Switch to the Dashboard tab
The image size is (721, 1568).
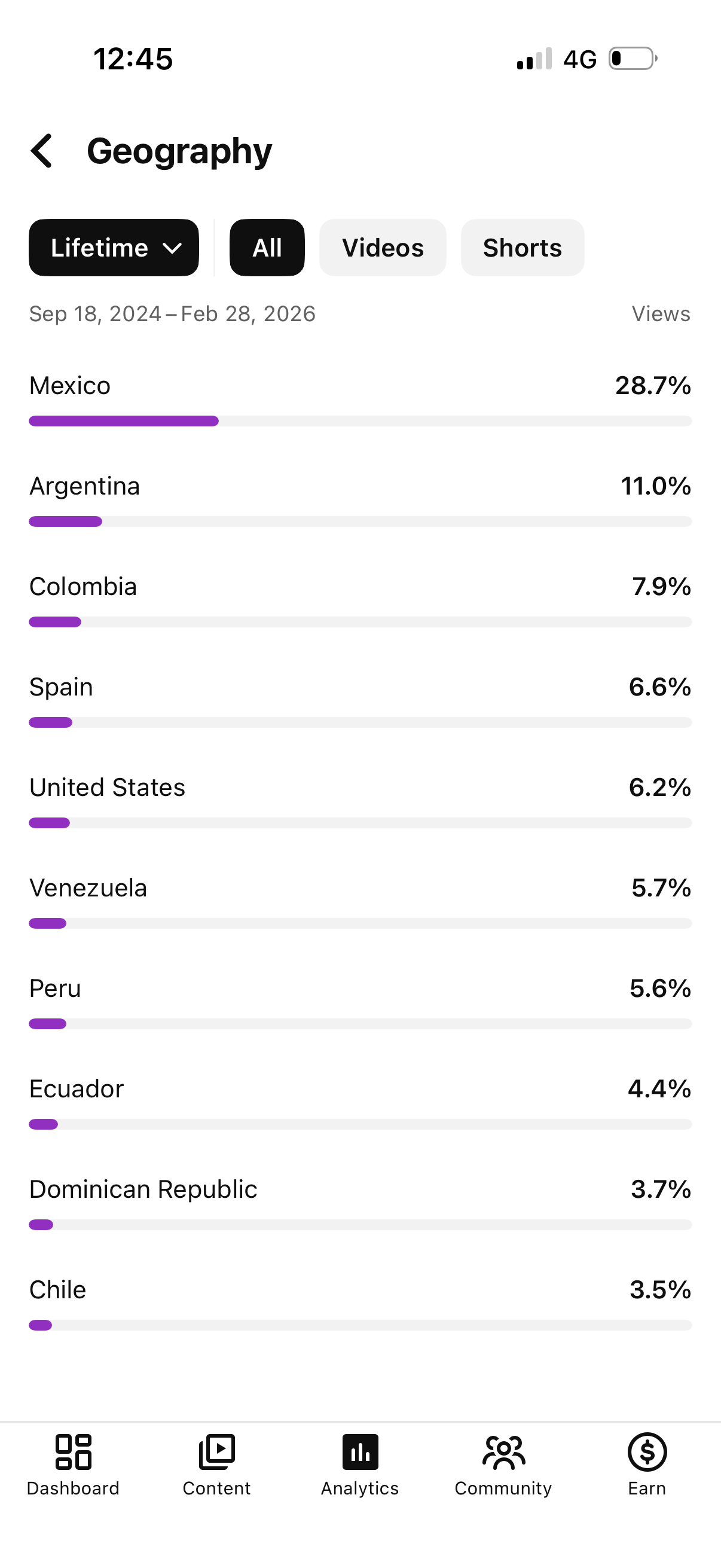tap(73, 1465)
